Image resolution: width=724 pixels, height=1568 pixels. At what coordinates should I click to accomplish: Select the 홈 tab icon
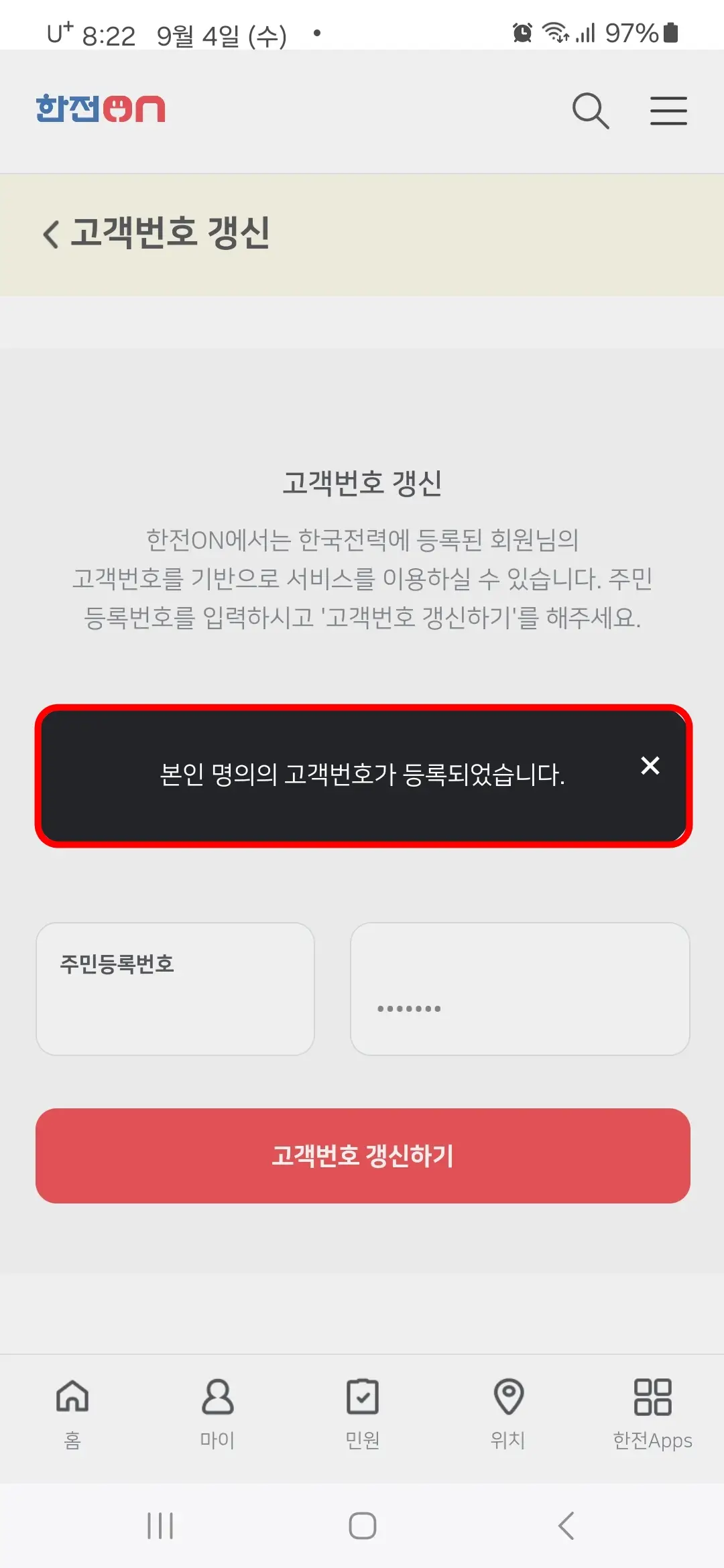[72, 1396]
